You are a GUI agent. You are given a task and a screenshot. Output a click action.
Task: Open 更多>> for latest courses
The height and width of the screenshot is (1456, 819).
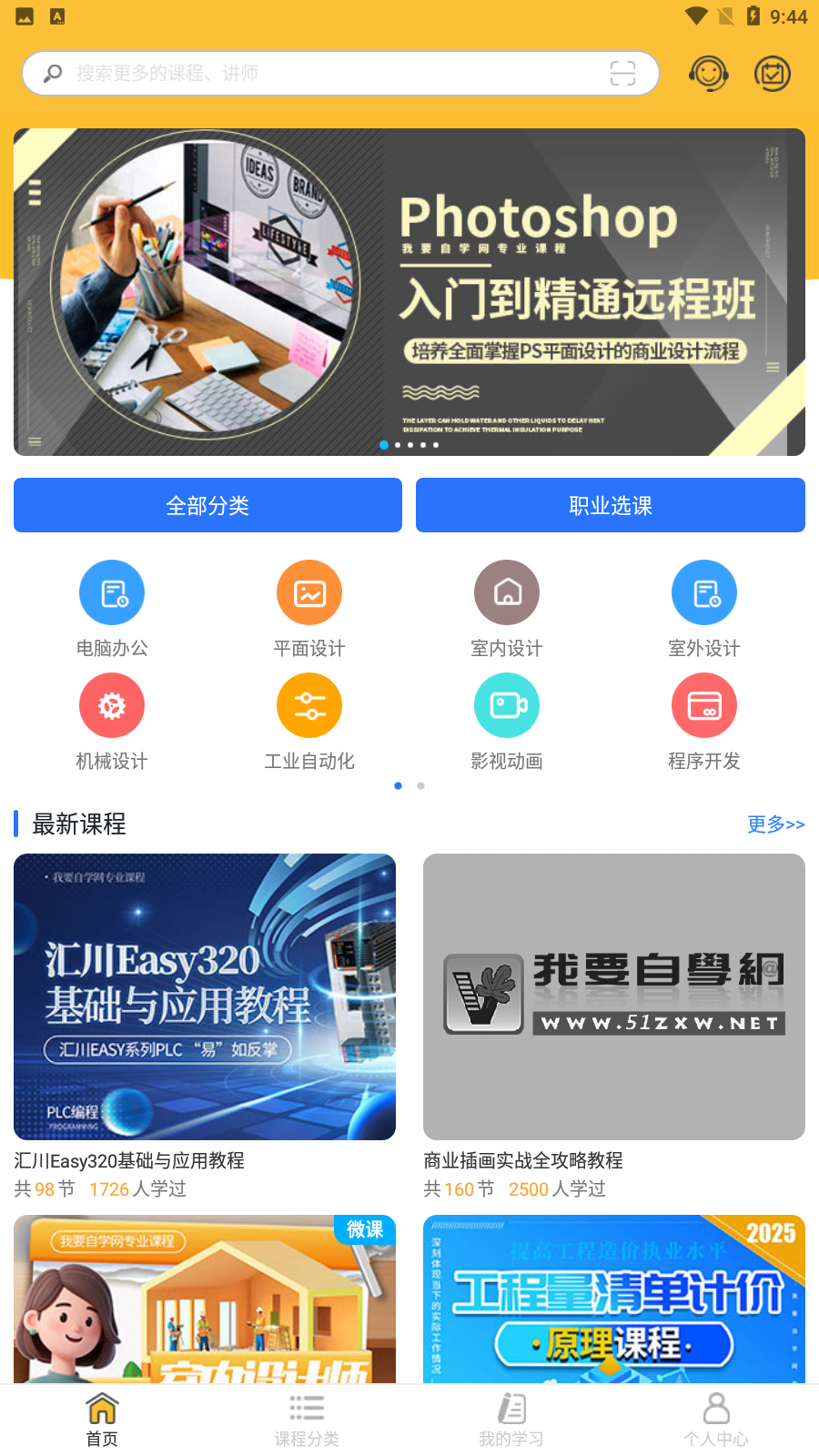click(775, 824)
